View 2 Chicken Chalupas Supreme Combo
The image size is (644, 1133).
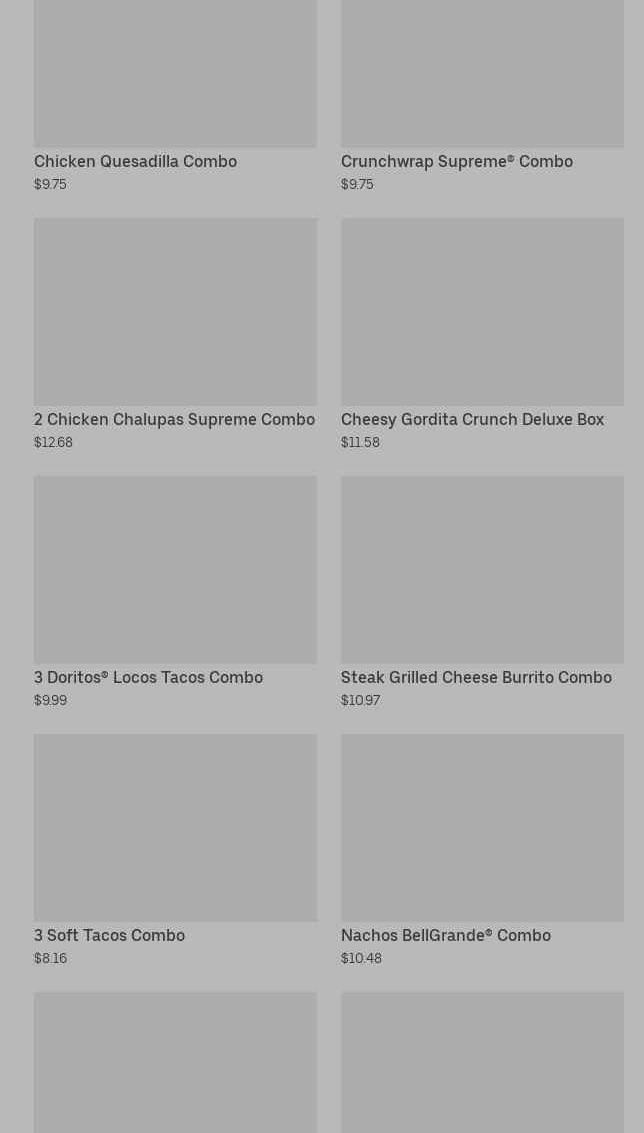point(175,335)
